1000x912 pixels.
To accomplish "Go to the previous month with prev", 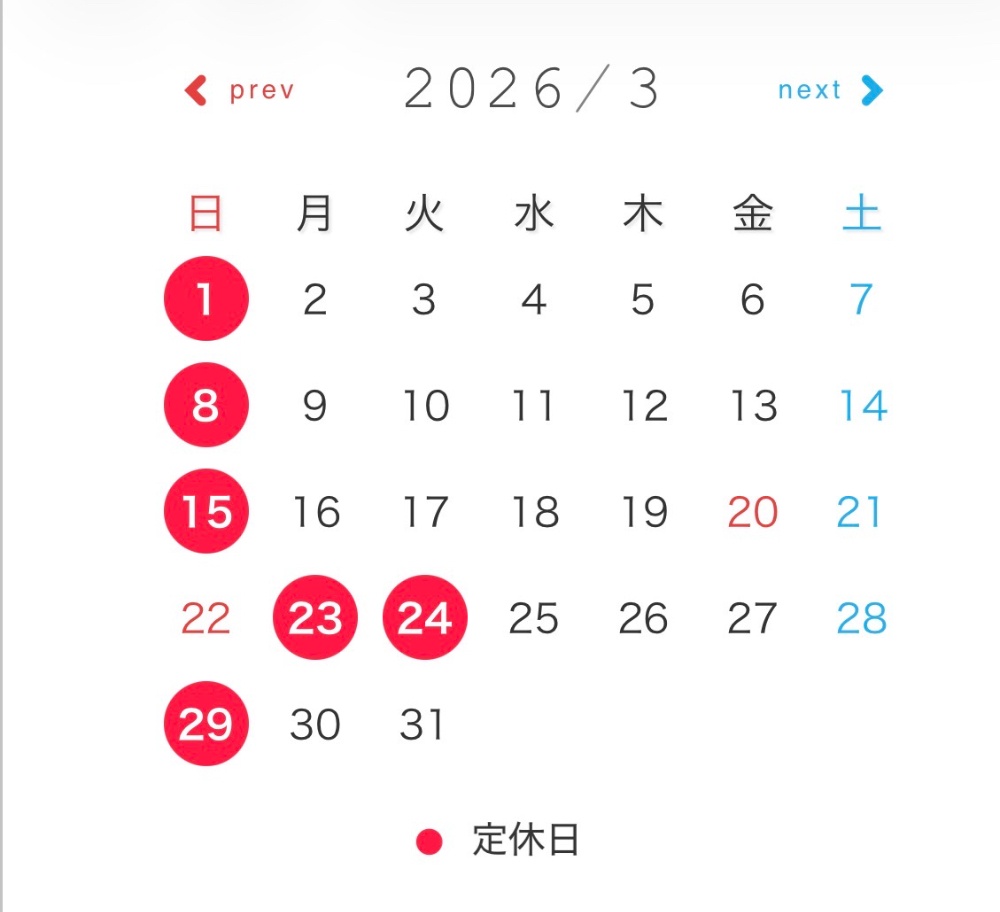I will coord(240,91).
